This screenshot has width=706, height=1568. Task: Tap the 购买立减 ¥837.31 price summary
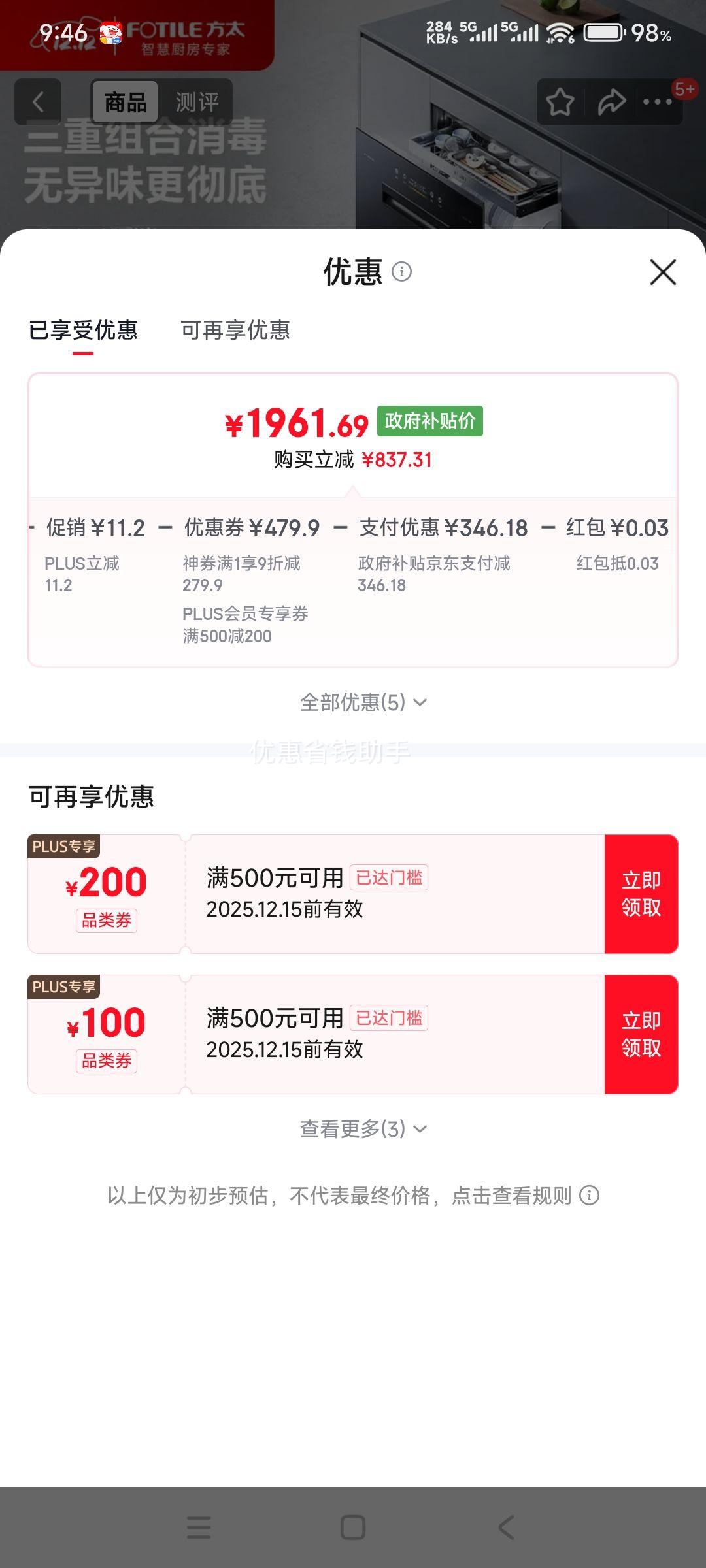click(352, 459)
